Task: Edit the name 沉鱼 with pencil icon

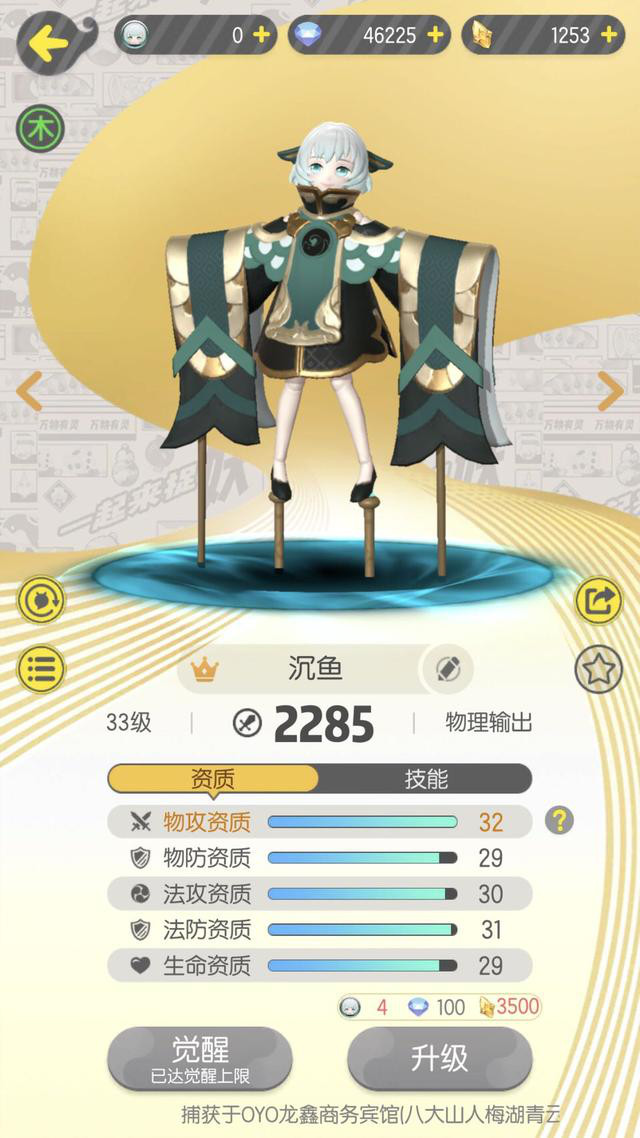Action: click(448, 669)
